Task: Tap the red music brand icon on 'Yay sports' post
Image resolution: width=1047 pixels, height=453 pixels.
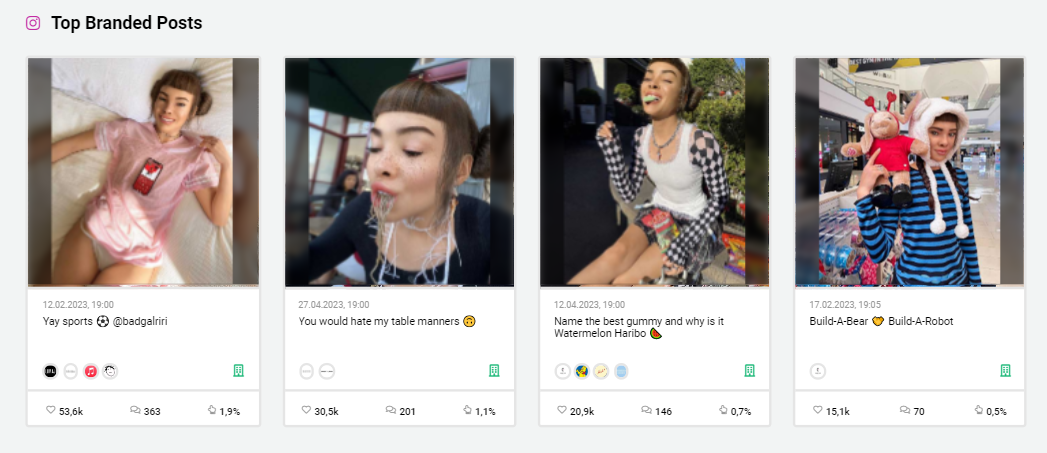Action: pyautogui.click(x=91, y=371)
